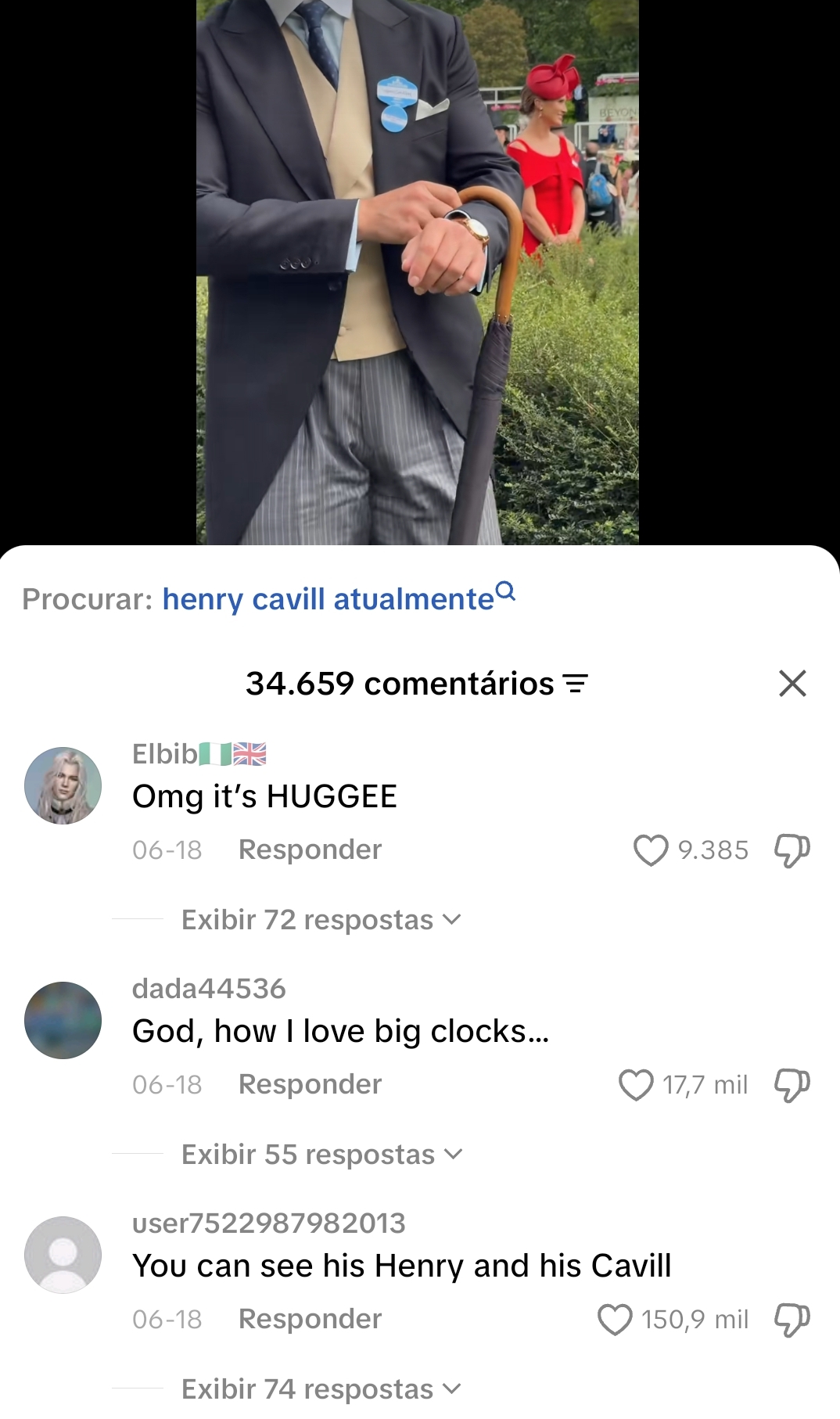Like user7522987982013's comment
The width and height of the screenshot is (840, 1419).
615,1320
